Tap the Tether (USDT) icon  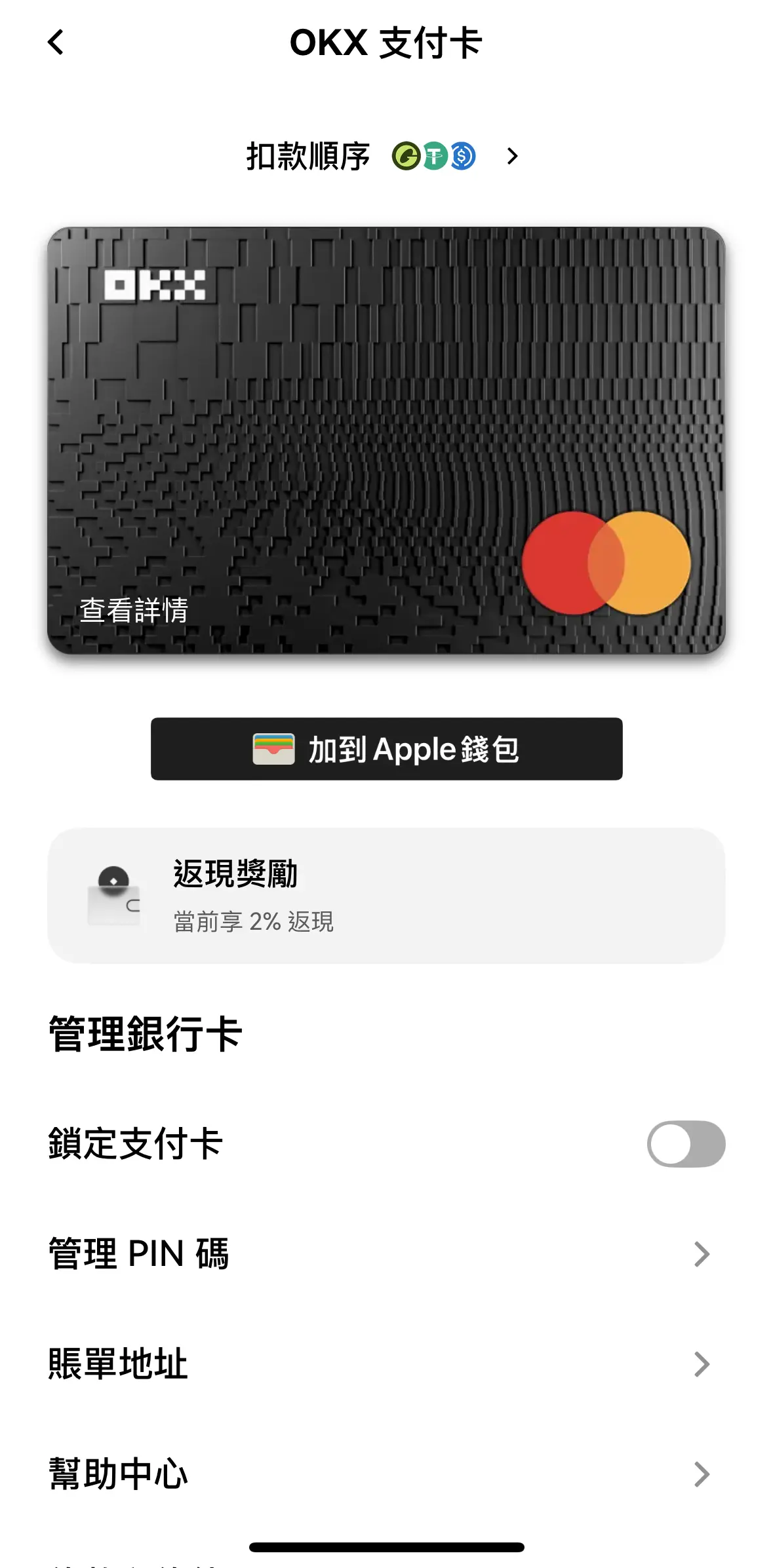(435, 156)
